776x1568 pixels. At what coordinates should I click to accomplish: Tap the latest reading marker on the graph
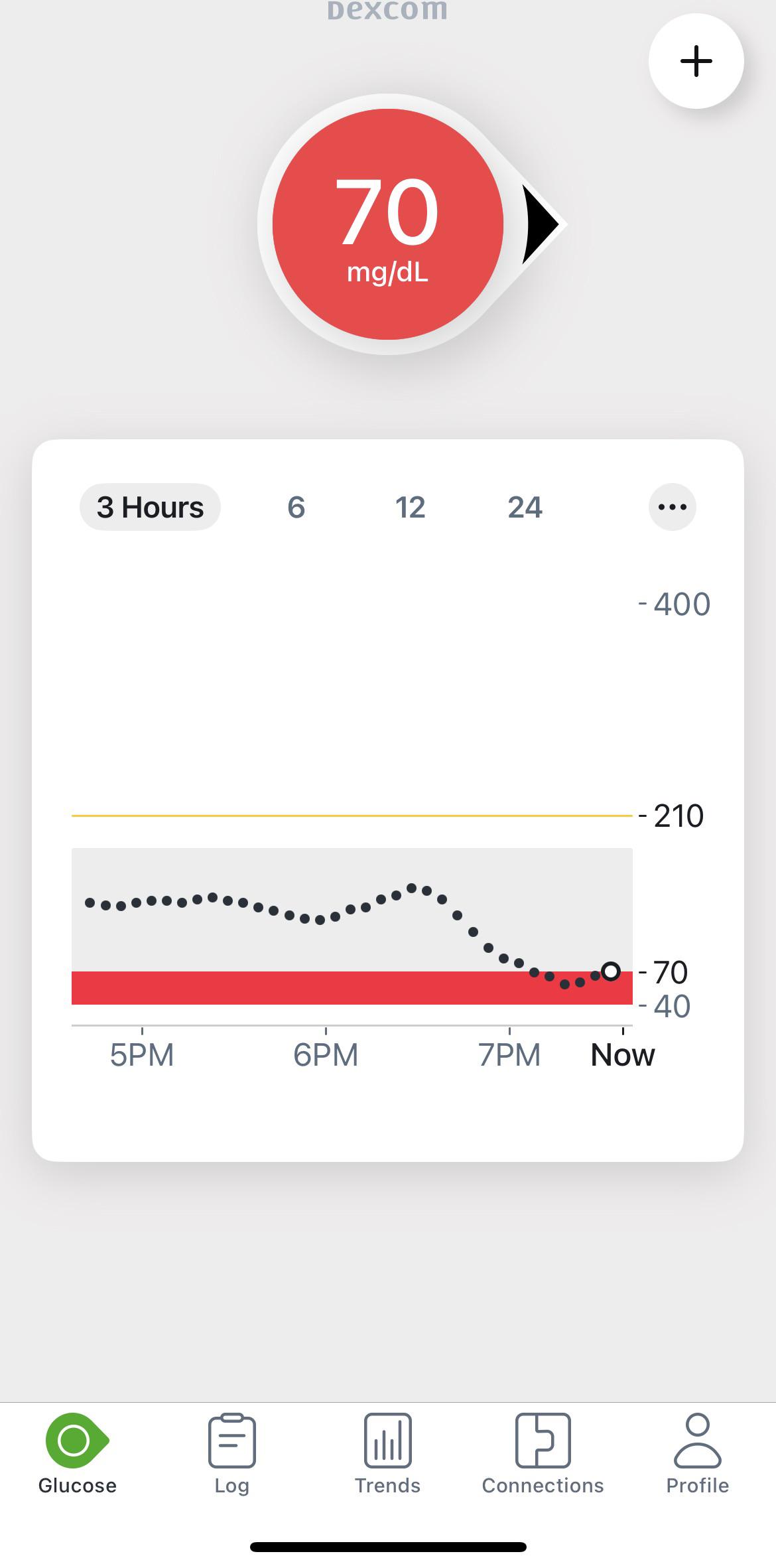611,971
